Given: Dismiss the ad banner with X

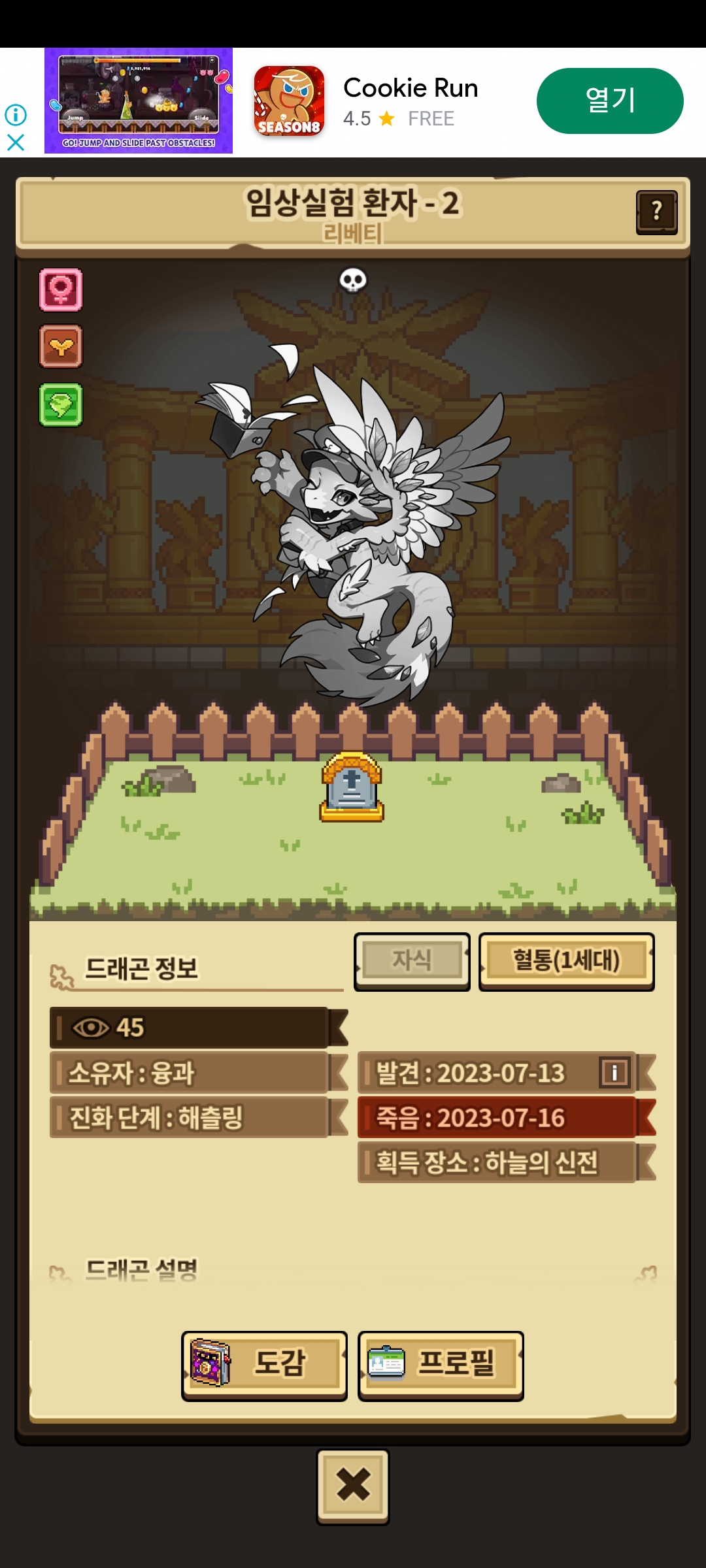Looking at the screenshot, I should pos(16,142).
